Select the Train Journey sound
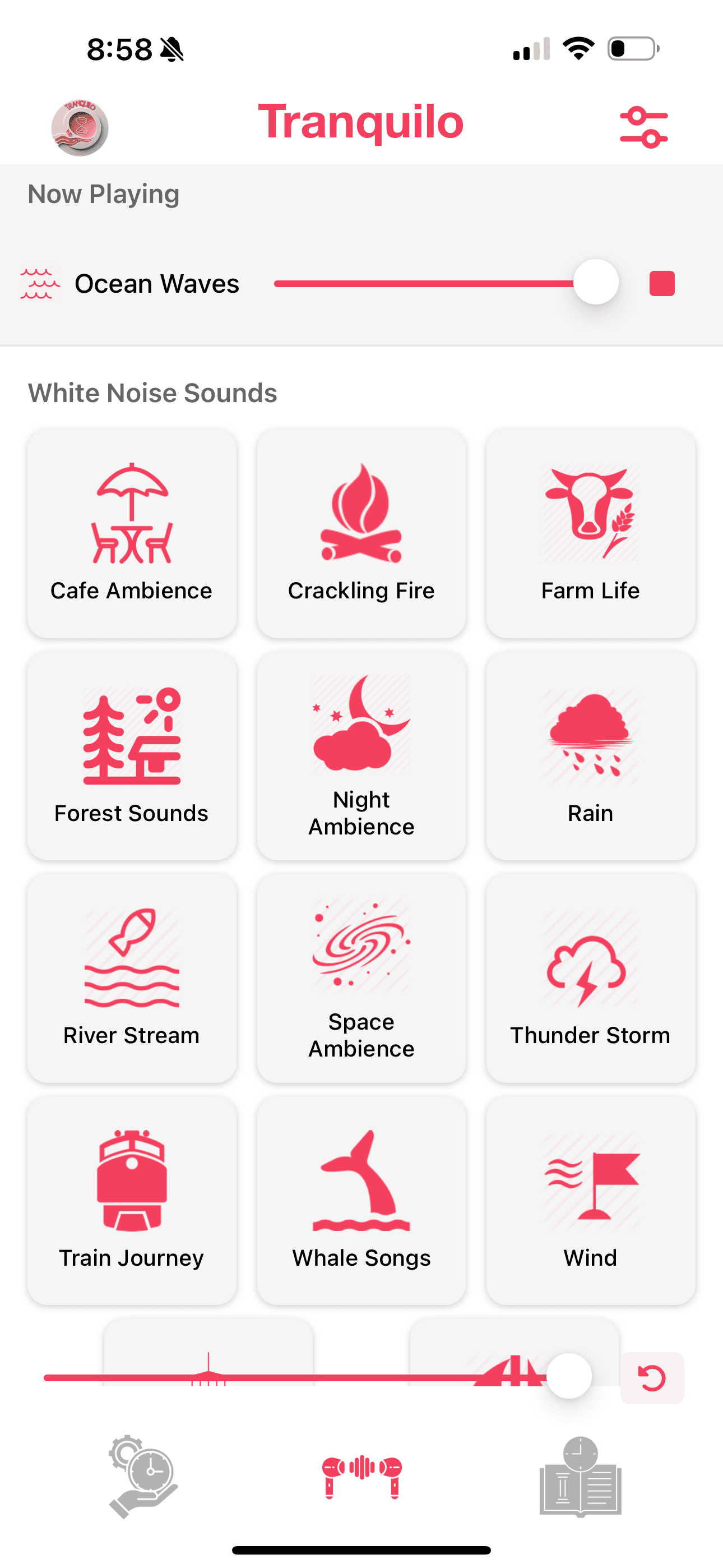 click(132, 1200)
